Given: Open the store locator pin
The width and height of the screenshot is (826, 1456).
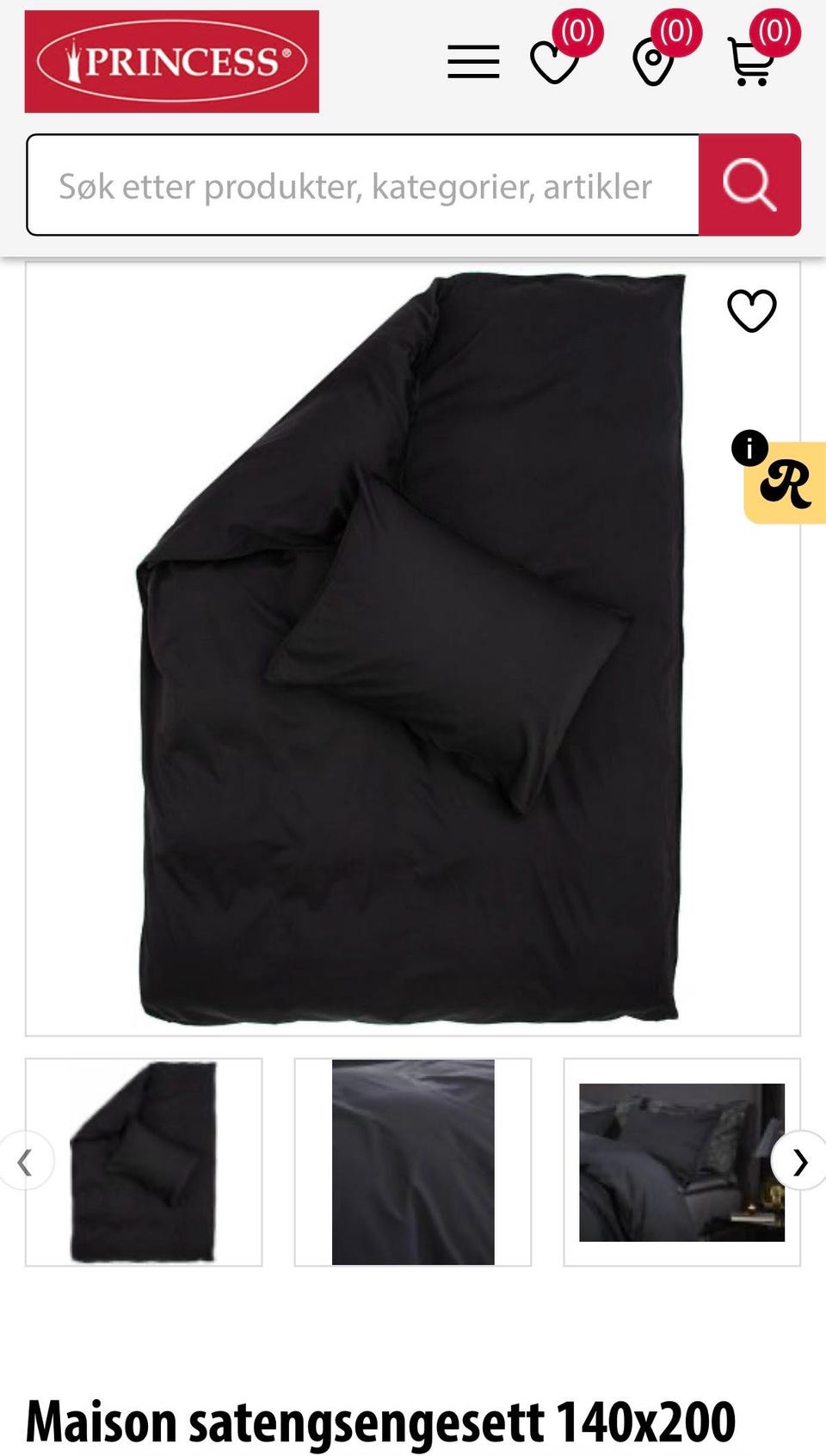Looking at the screenshot, I should point(653,63).
